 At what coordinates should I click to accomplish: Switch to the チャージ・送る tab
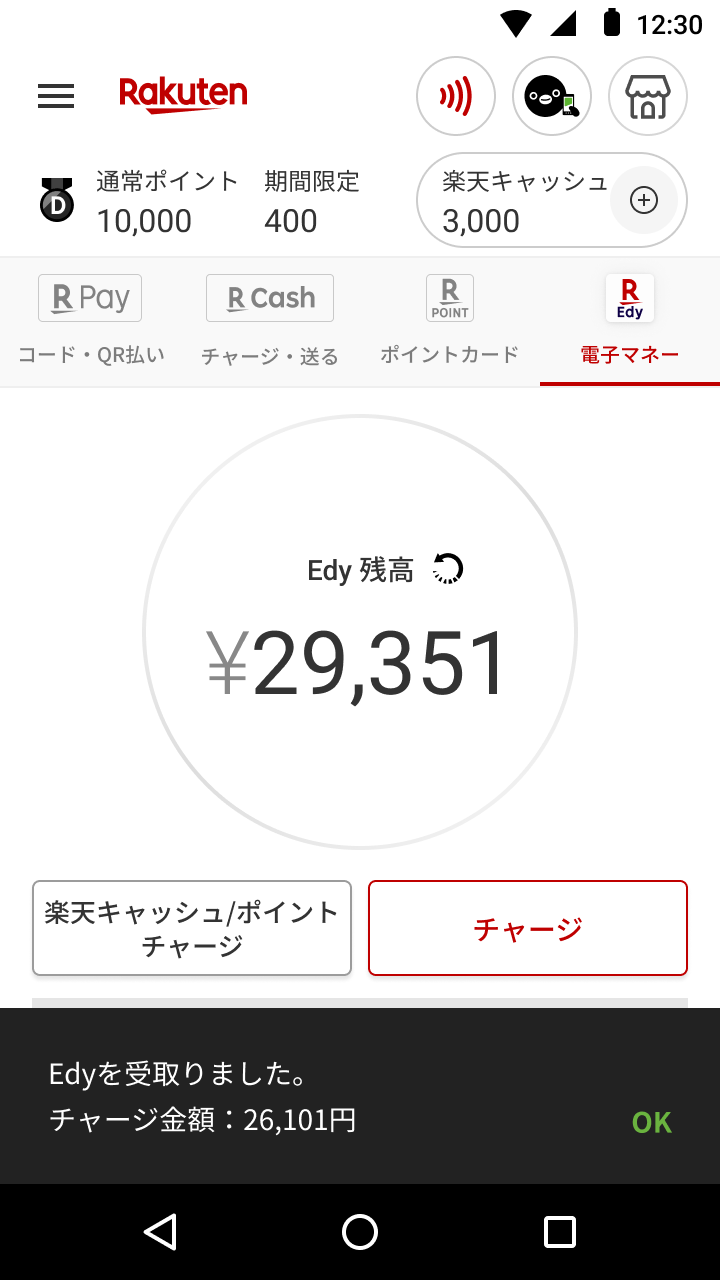269,355
